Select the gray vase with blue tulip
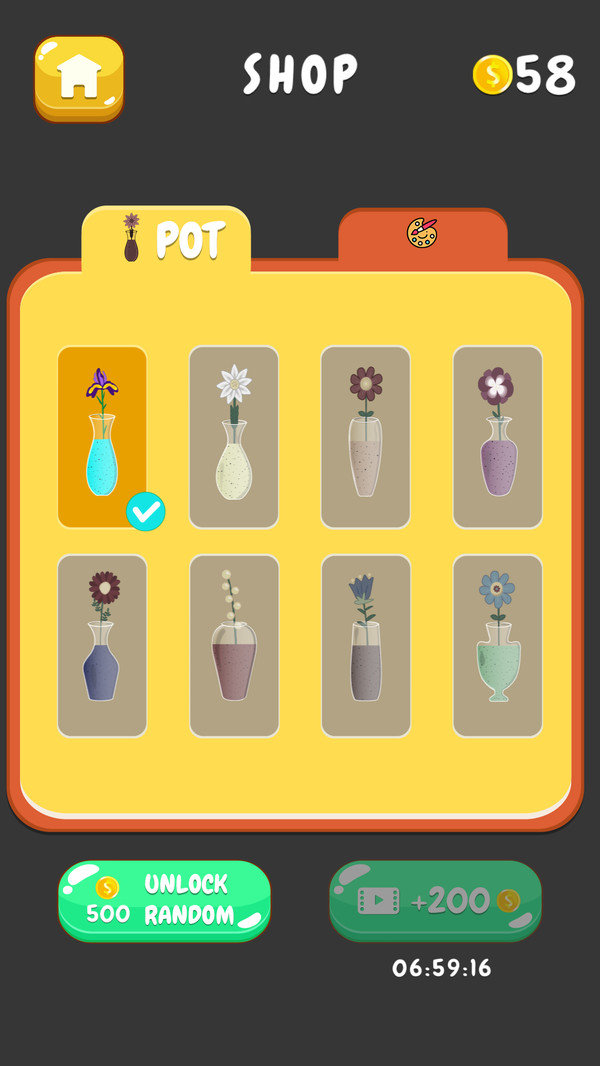The width and height of the screenshot is (600, 1066). [366, 645]
